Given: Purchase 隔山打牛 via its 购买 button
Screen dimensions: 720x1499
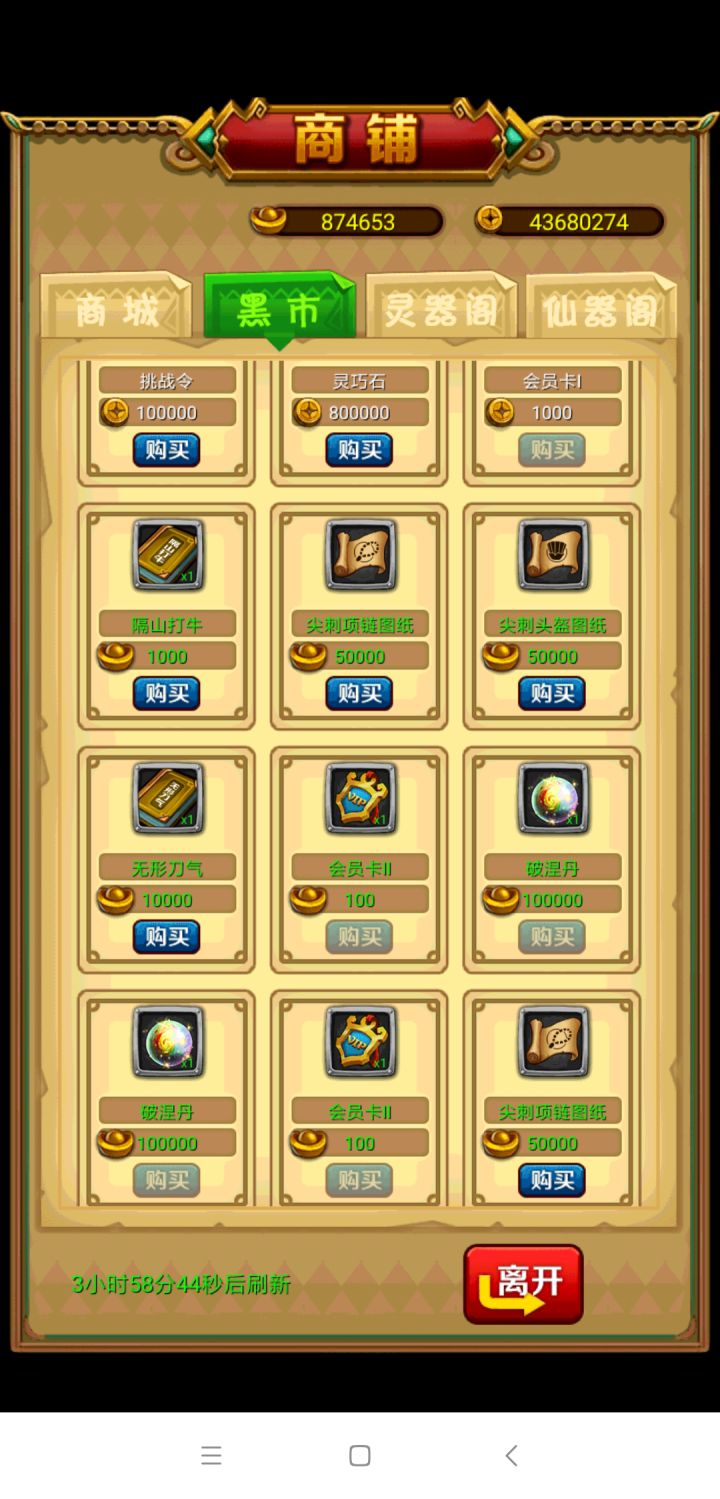Looking at the screenshot, I should [166, 693].
